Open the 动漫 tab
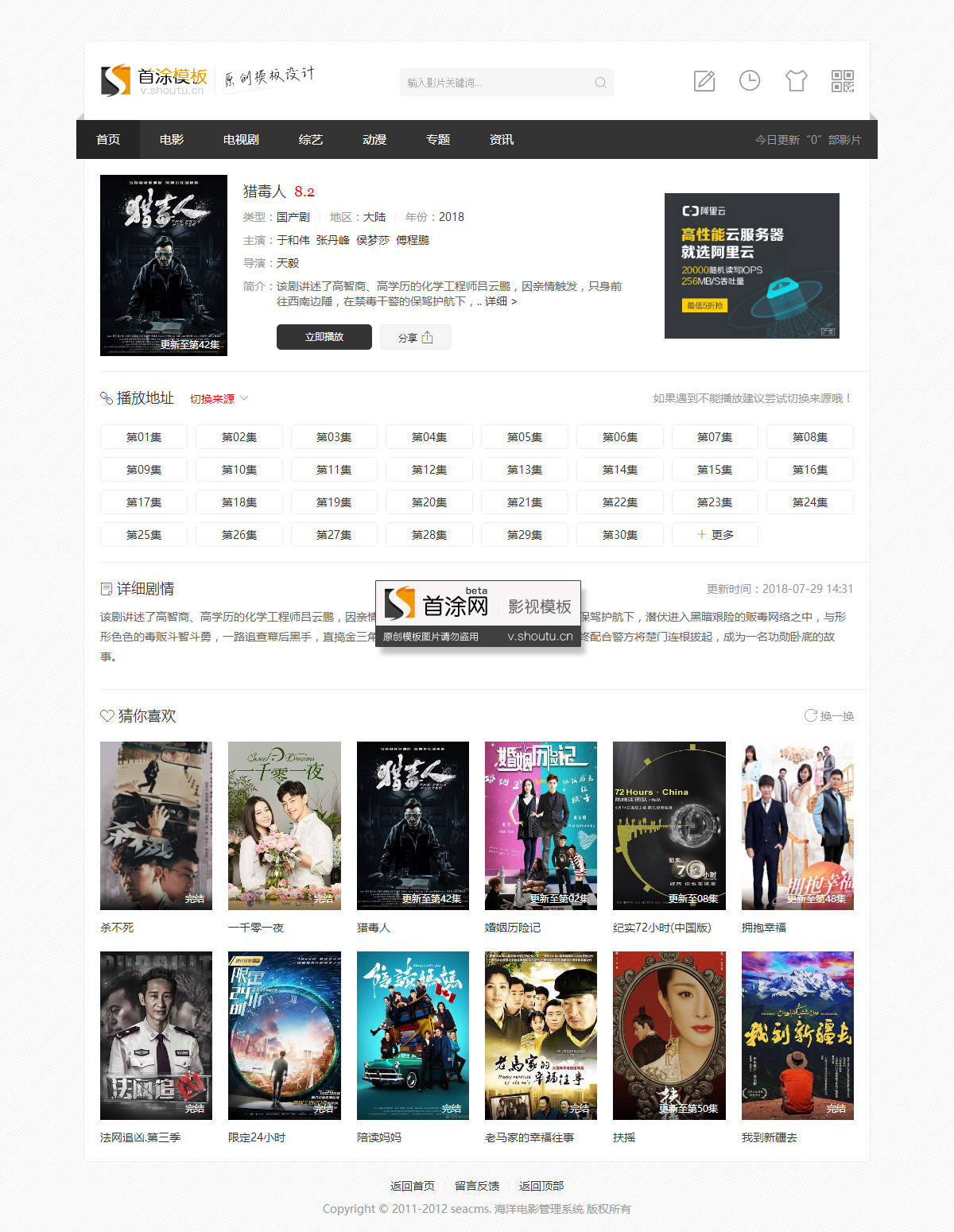This screenshot has height=1232, width=954. 374,140
